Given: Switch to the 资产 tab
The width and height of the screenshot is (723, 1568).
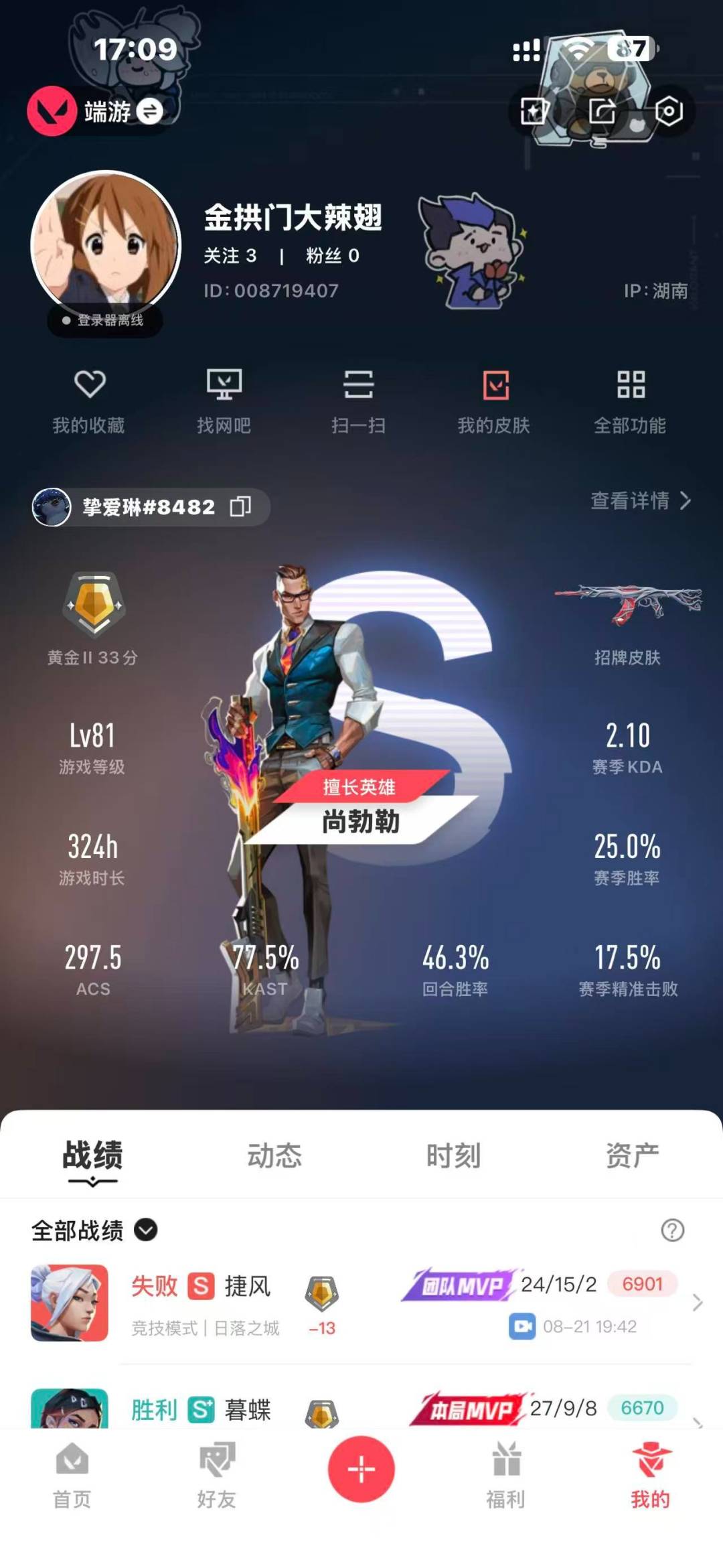Looking at the screenshot, I should point(632,1153).
